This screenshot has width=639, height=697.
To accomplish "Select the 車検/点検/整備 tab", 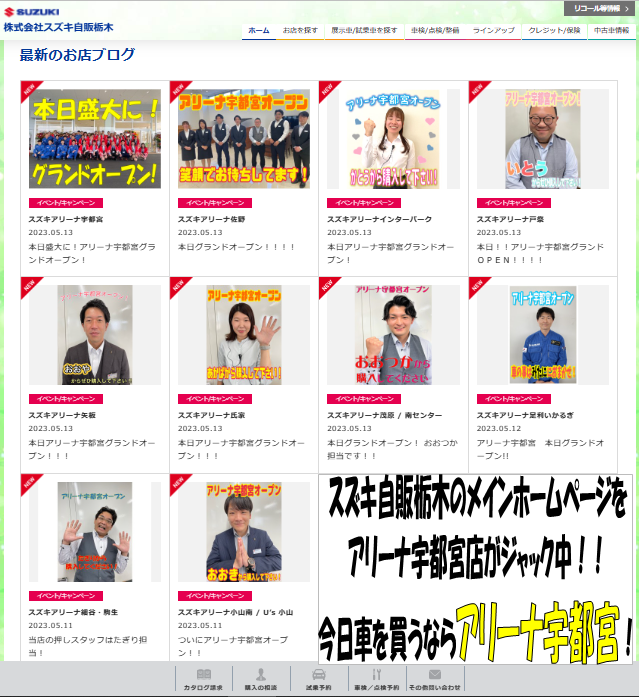I will tap(435, 31).
